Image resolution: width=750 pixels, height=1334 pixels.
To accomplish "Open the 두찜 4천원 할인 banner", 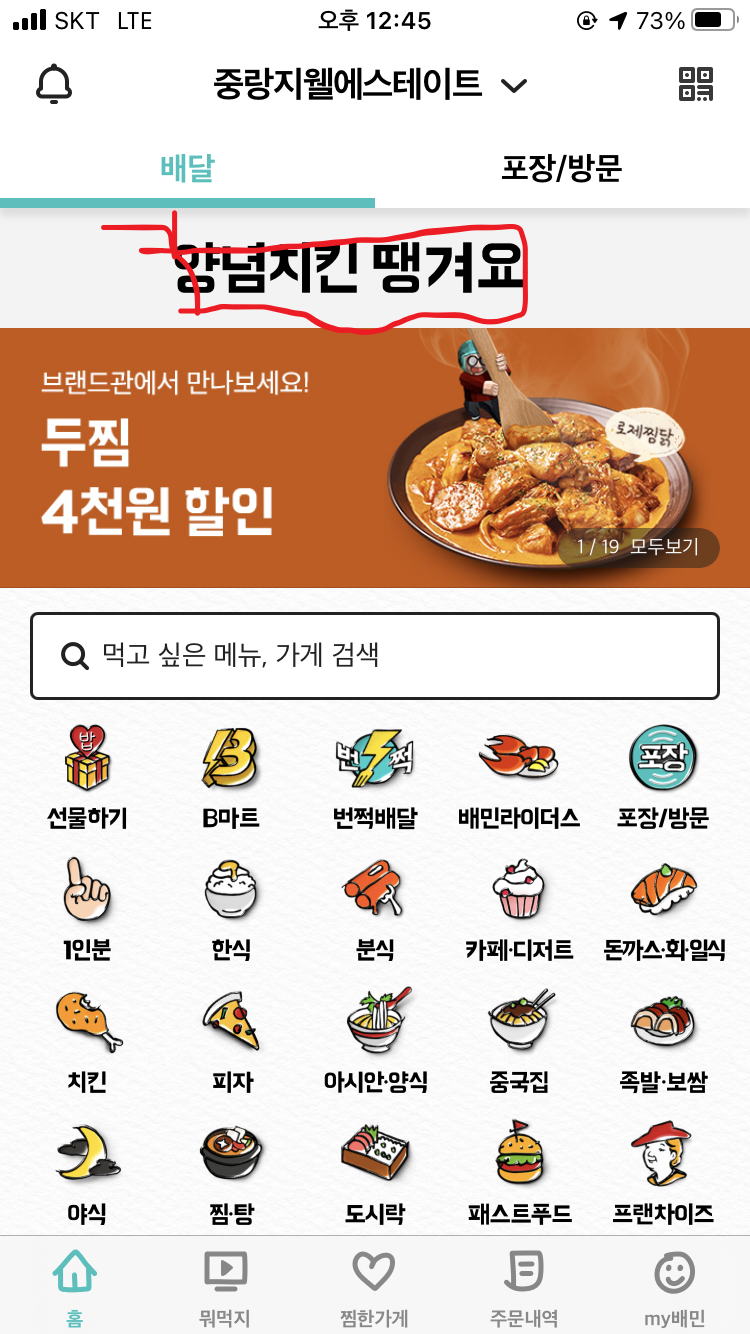I will 250,458.
